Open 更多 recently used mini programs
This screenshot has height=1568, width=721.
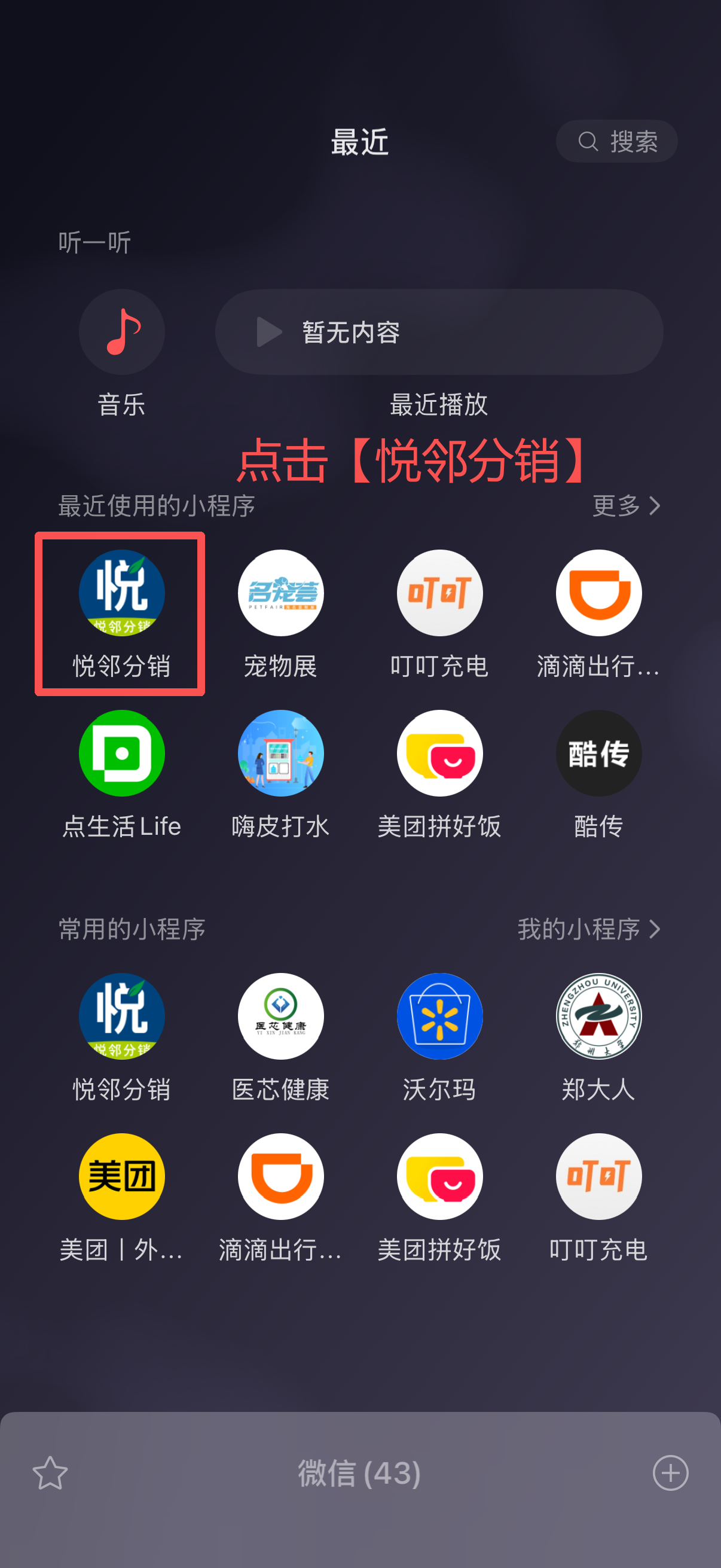pos(626,506)
